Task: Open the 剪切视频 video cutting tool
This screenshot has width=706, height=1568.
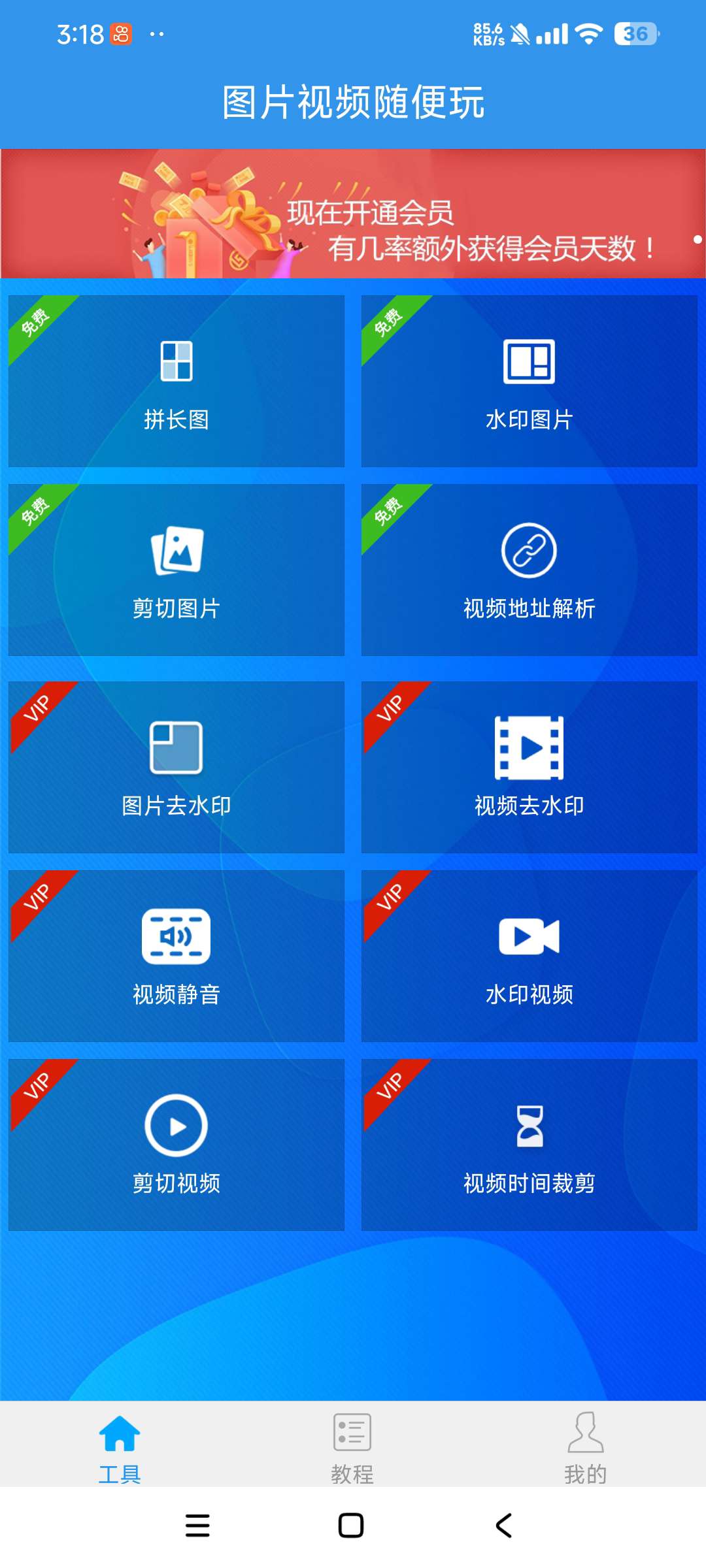Action: pyautogui.click(x=176, y=1140)
